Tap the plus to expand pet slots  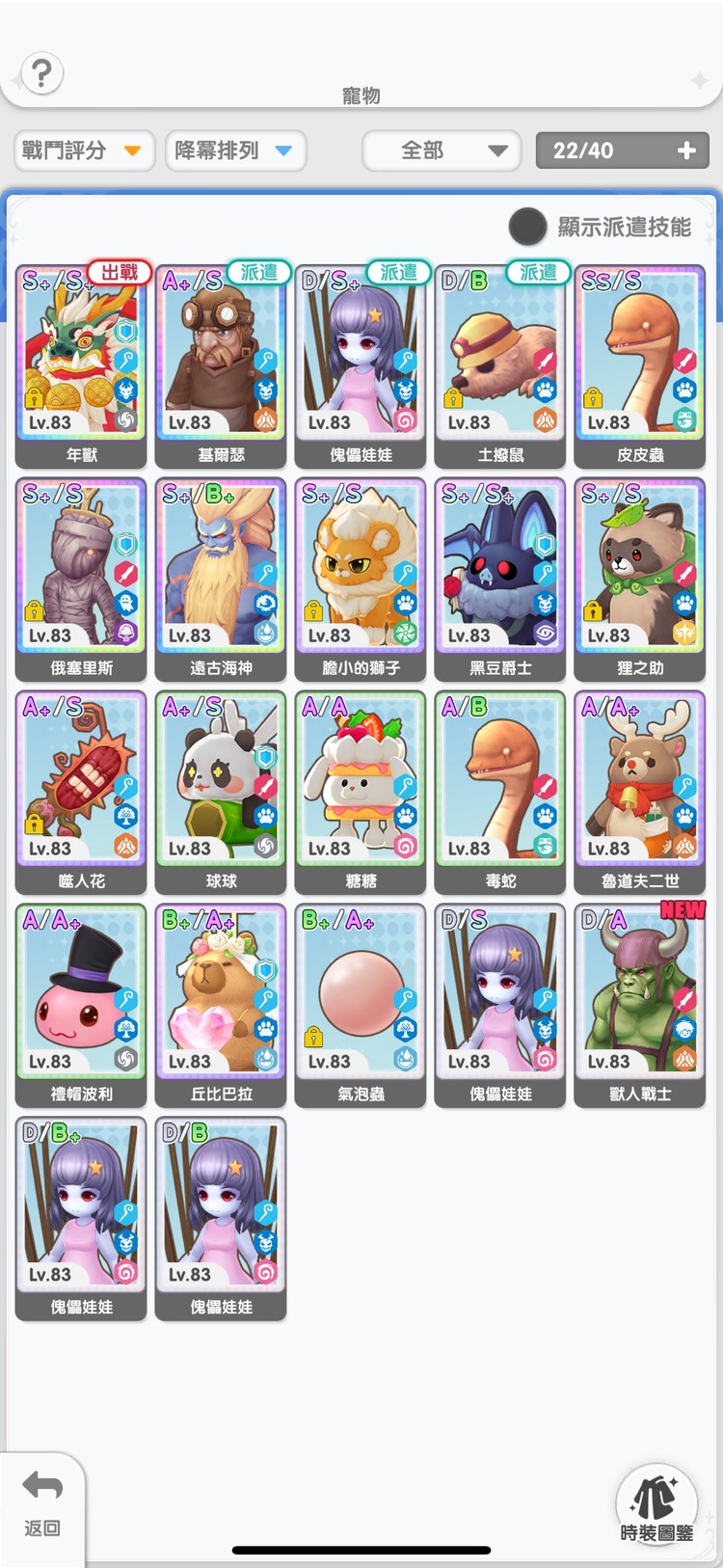(686, 150)
